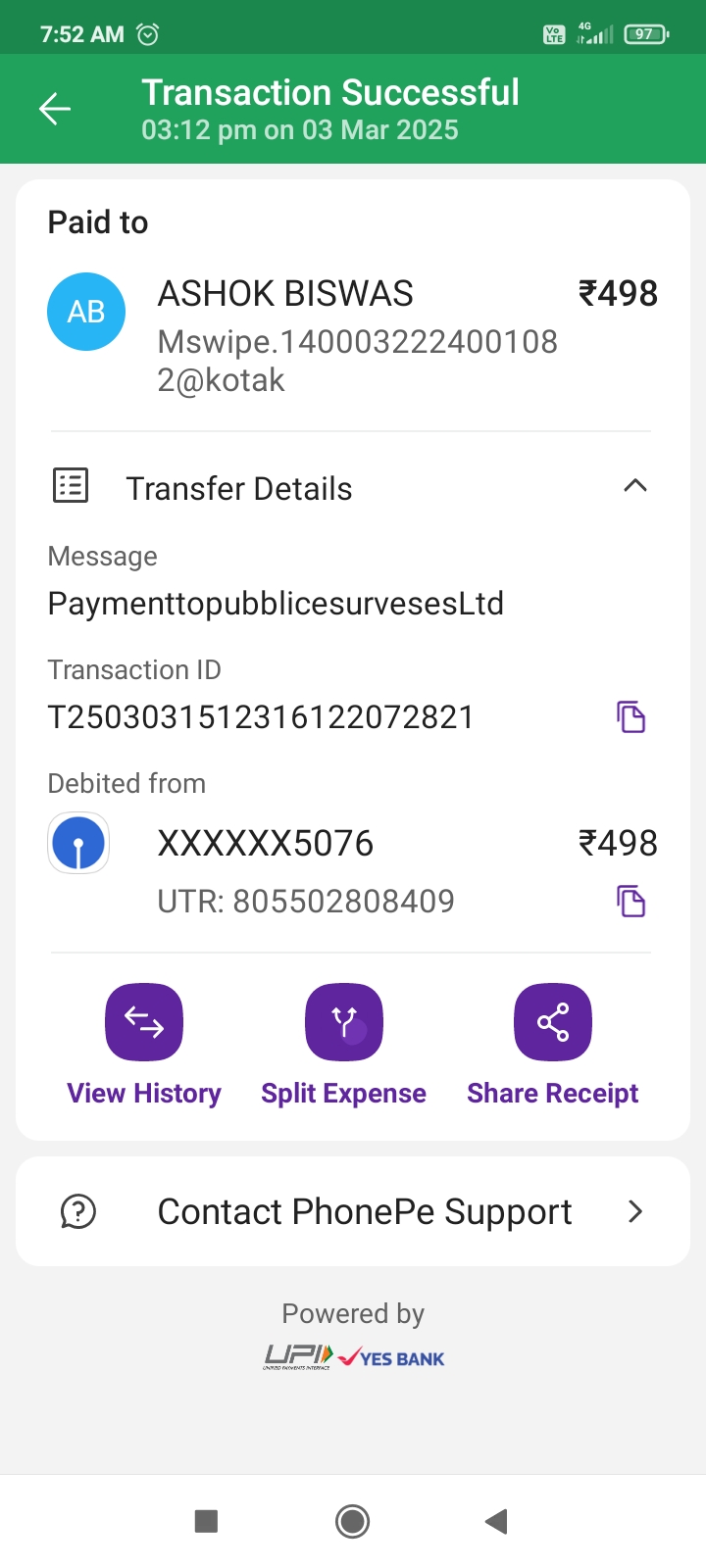Tap the system home button

pos(352,1521)
